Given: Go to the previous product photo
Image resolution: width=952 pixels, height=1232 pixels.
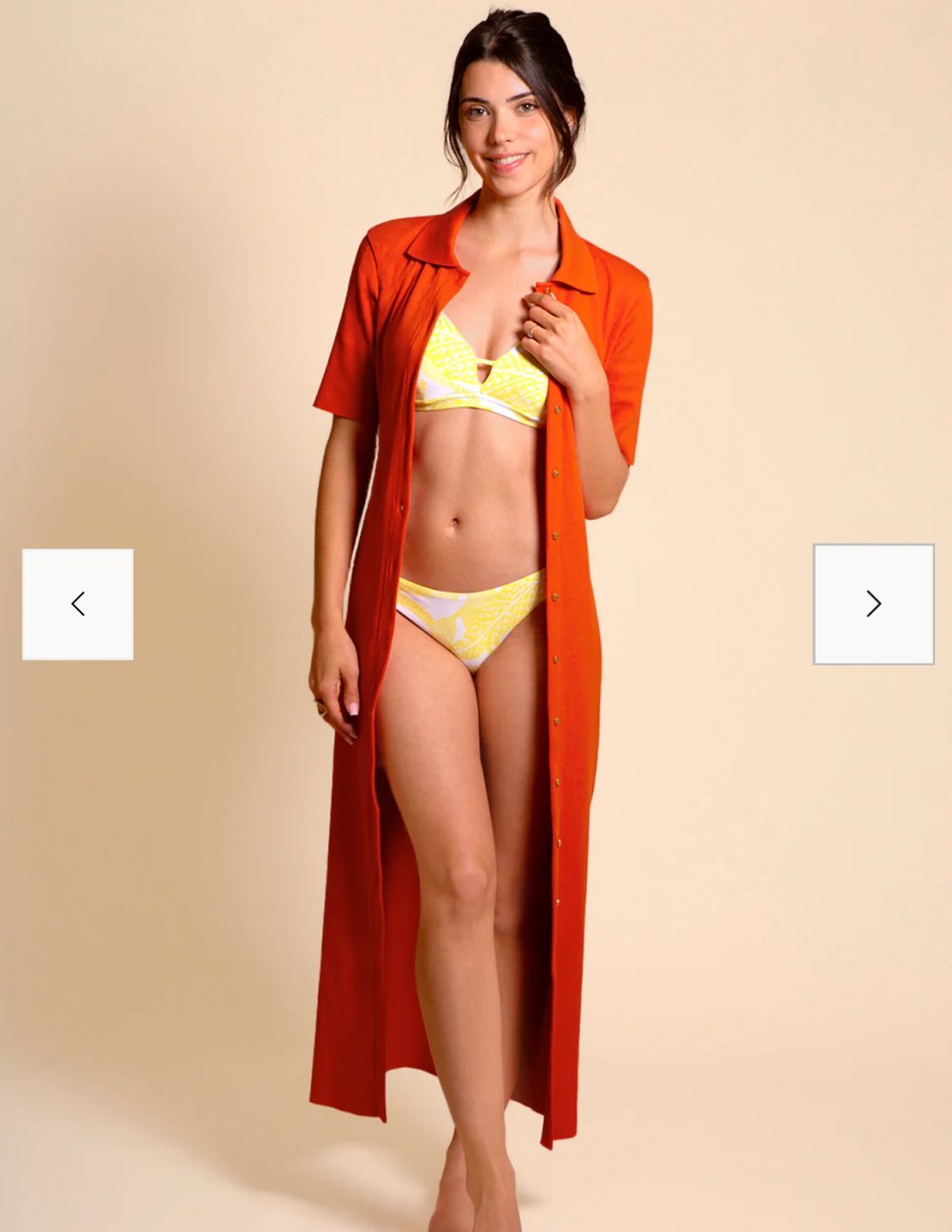Looking at the screenshot, I should (78, 604).
